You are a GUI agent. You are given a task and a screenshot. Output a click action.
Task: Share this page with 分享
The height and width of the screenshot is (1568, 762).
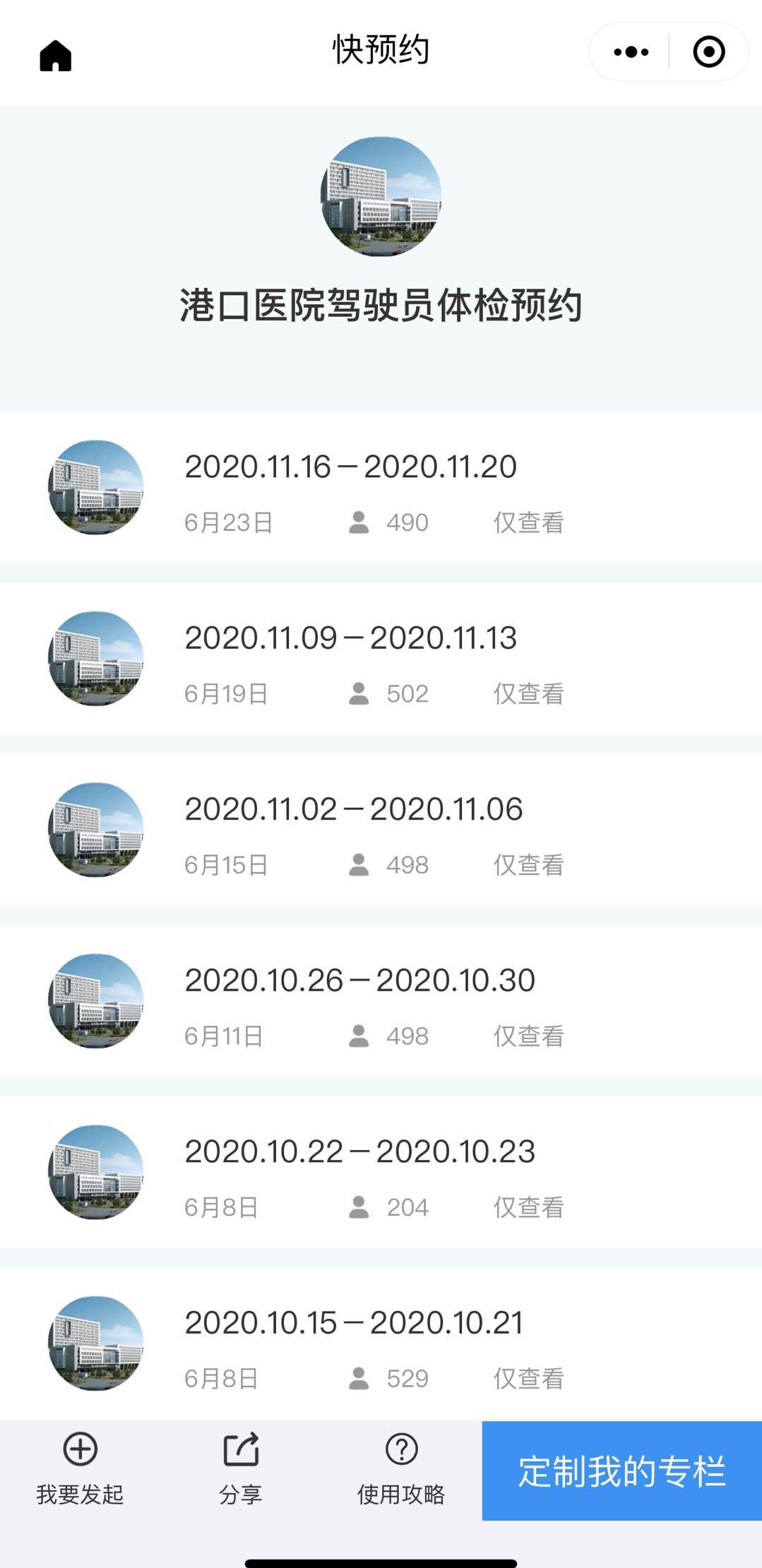(241, 1468)
